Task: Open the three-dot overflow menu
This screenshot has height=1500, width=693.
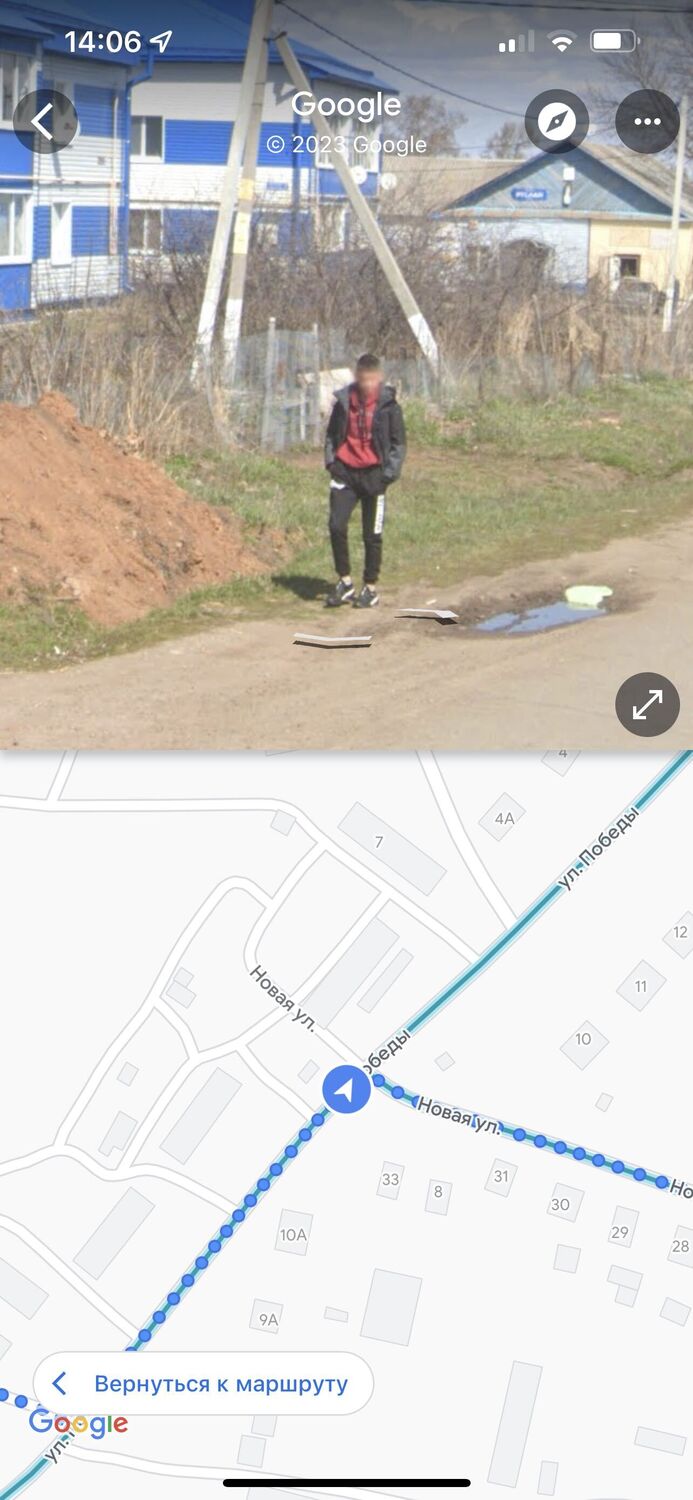Action: (647, 122)
